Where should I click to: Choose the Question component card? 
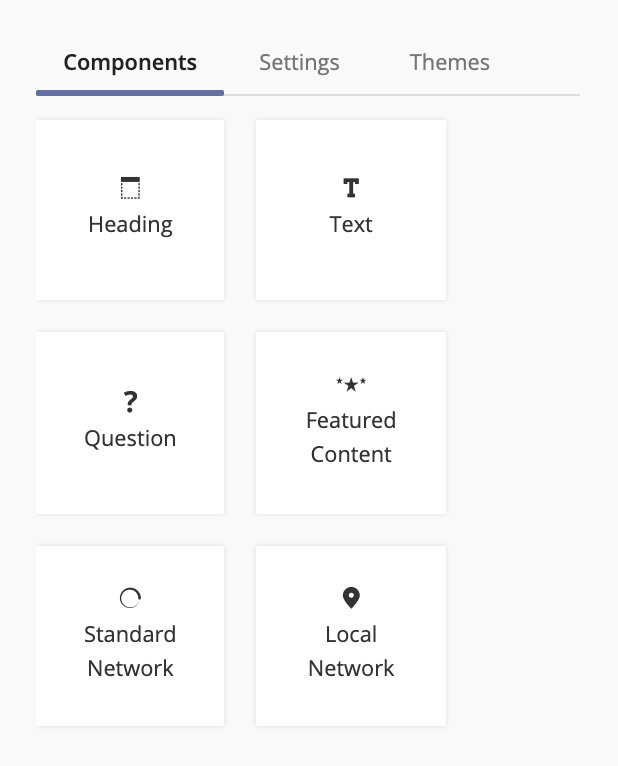tap(130, 423)
